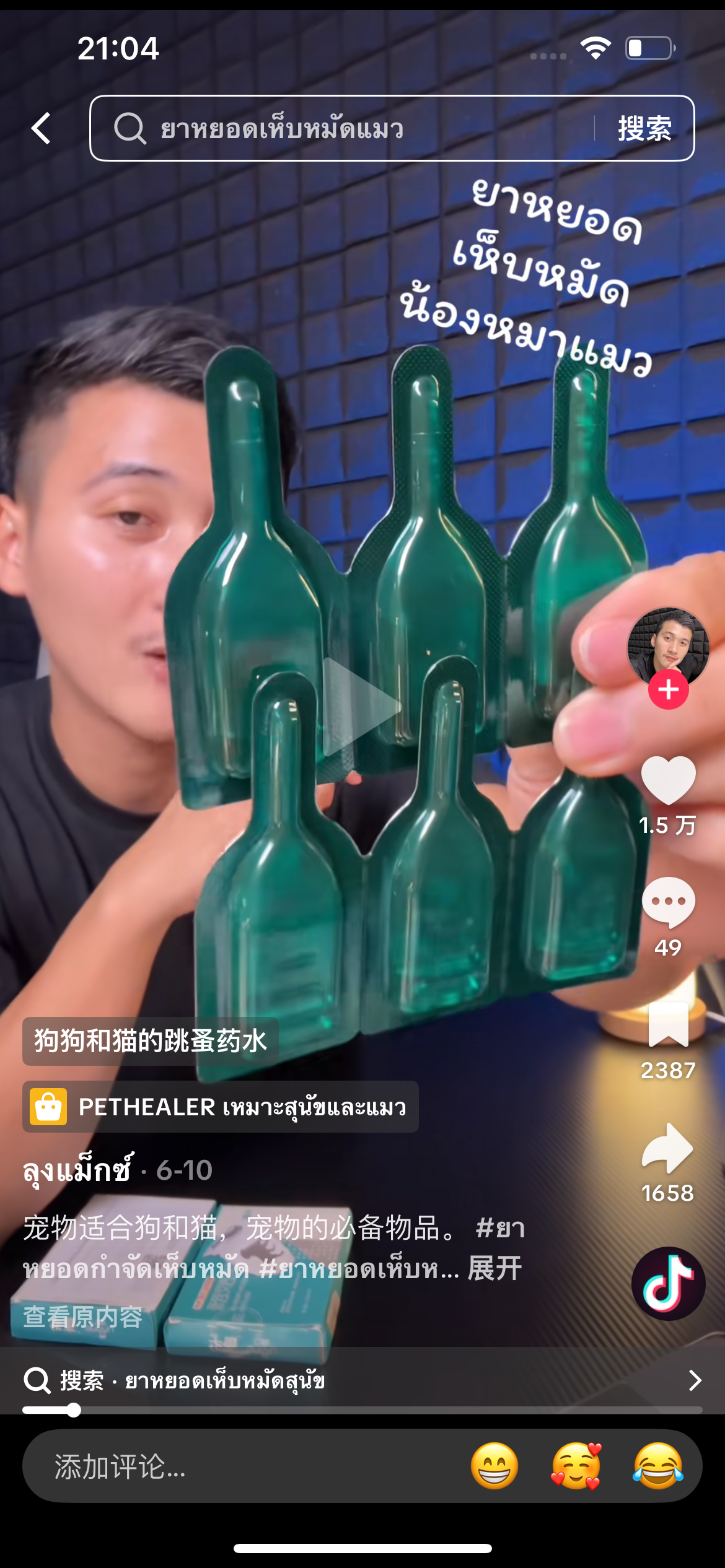Screen dimensions: 725x1568
Task: Play the paused video
Action: coord(361,706)
